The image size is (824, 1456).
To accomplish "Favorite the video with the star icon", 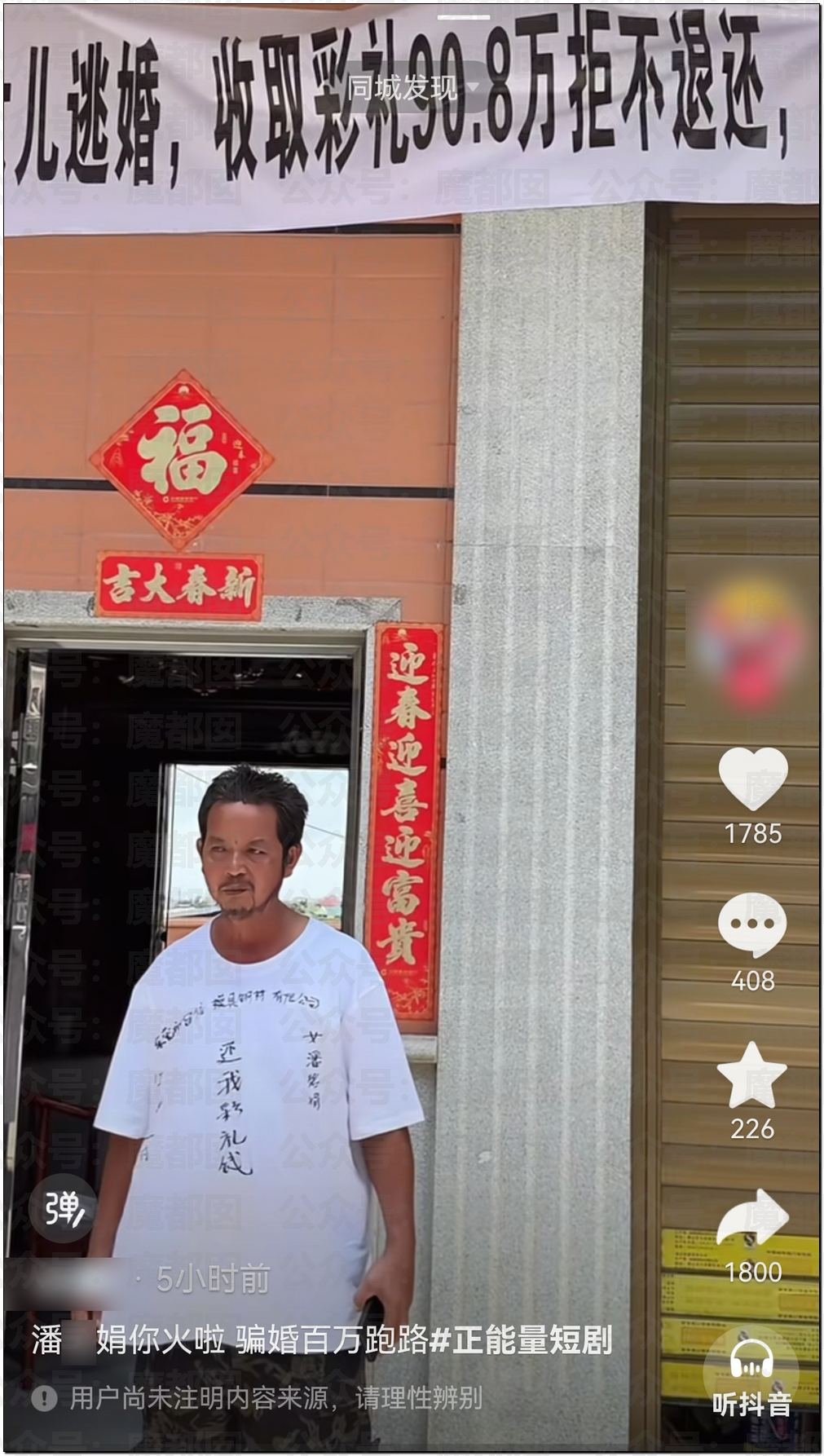I will click(x=751, y=1075).
